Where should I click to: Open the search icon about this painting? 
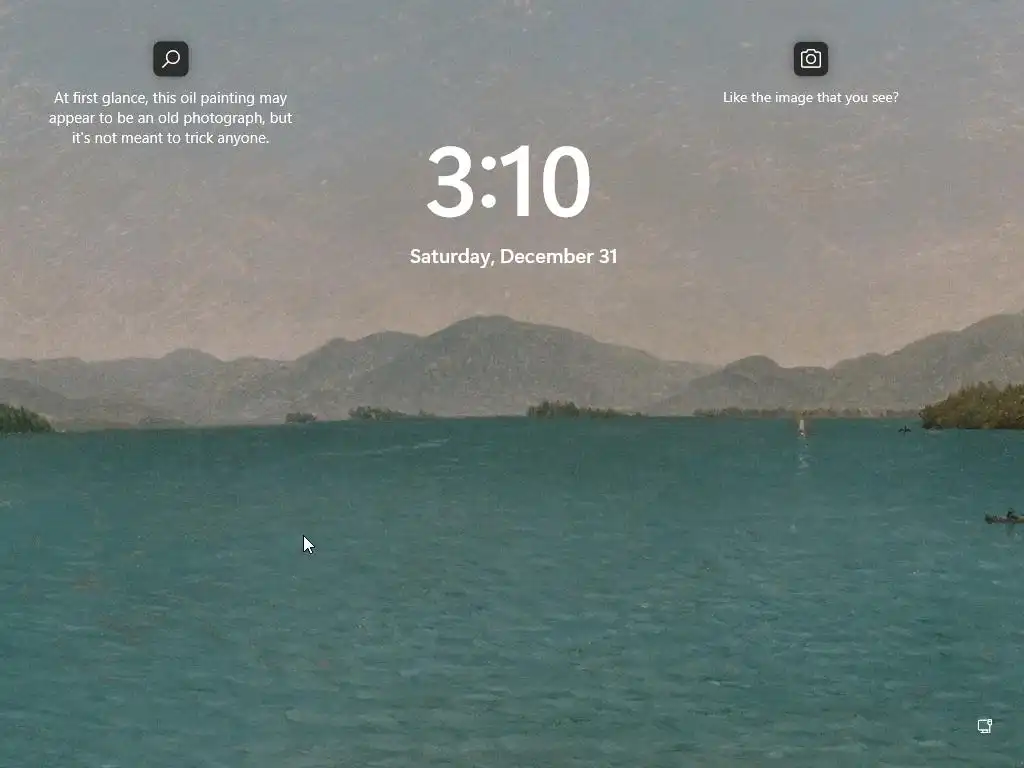(x=171, y=59)
